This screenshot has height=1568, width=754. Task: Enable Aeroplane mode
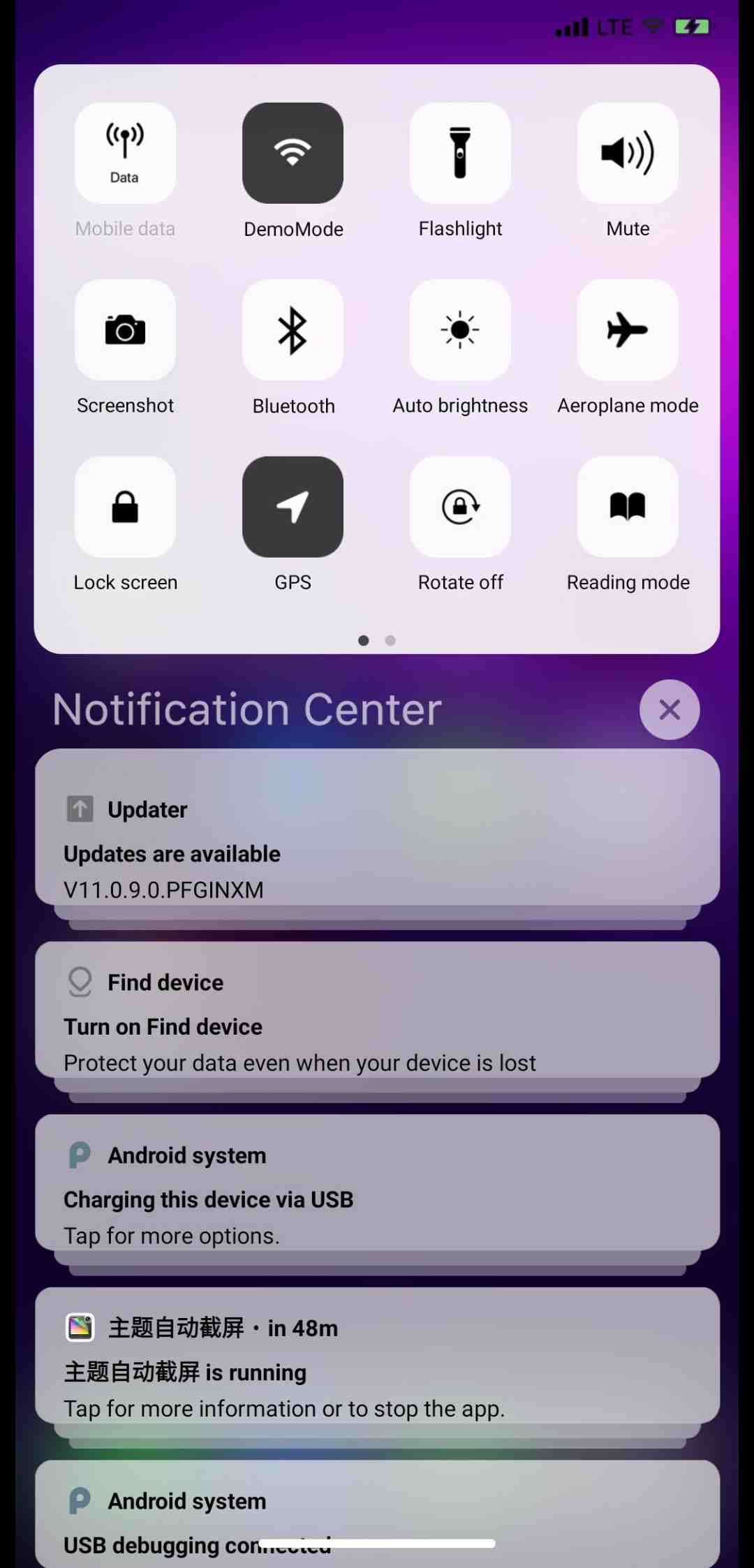pyautogui.click(x=628, y=330)
